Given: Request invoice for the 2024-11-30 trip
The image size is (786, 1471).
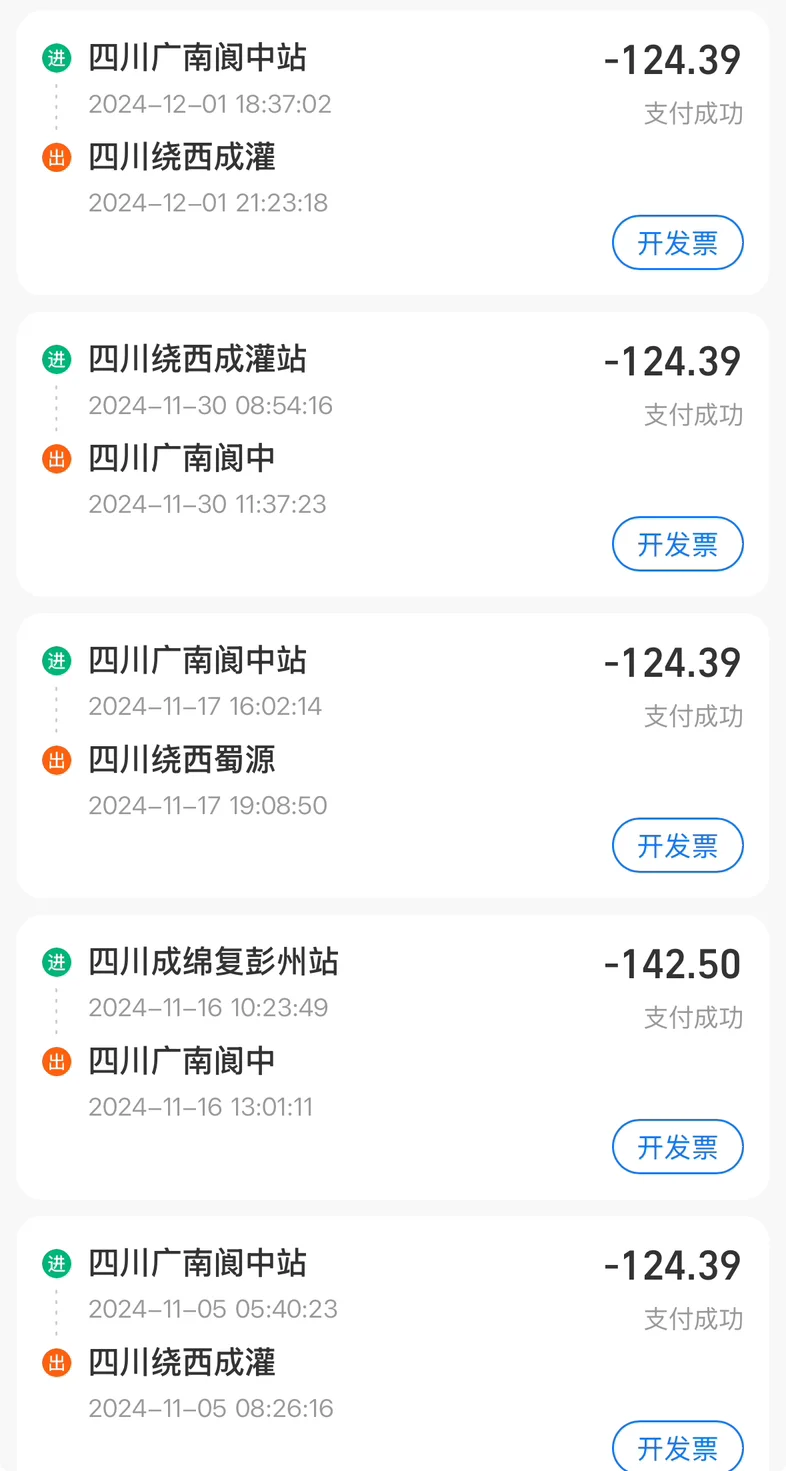Looking at the screenshot, I should click(x=677, y=544).
